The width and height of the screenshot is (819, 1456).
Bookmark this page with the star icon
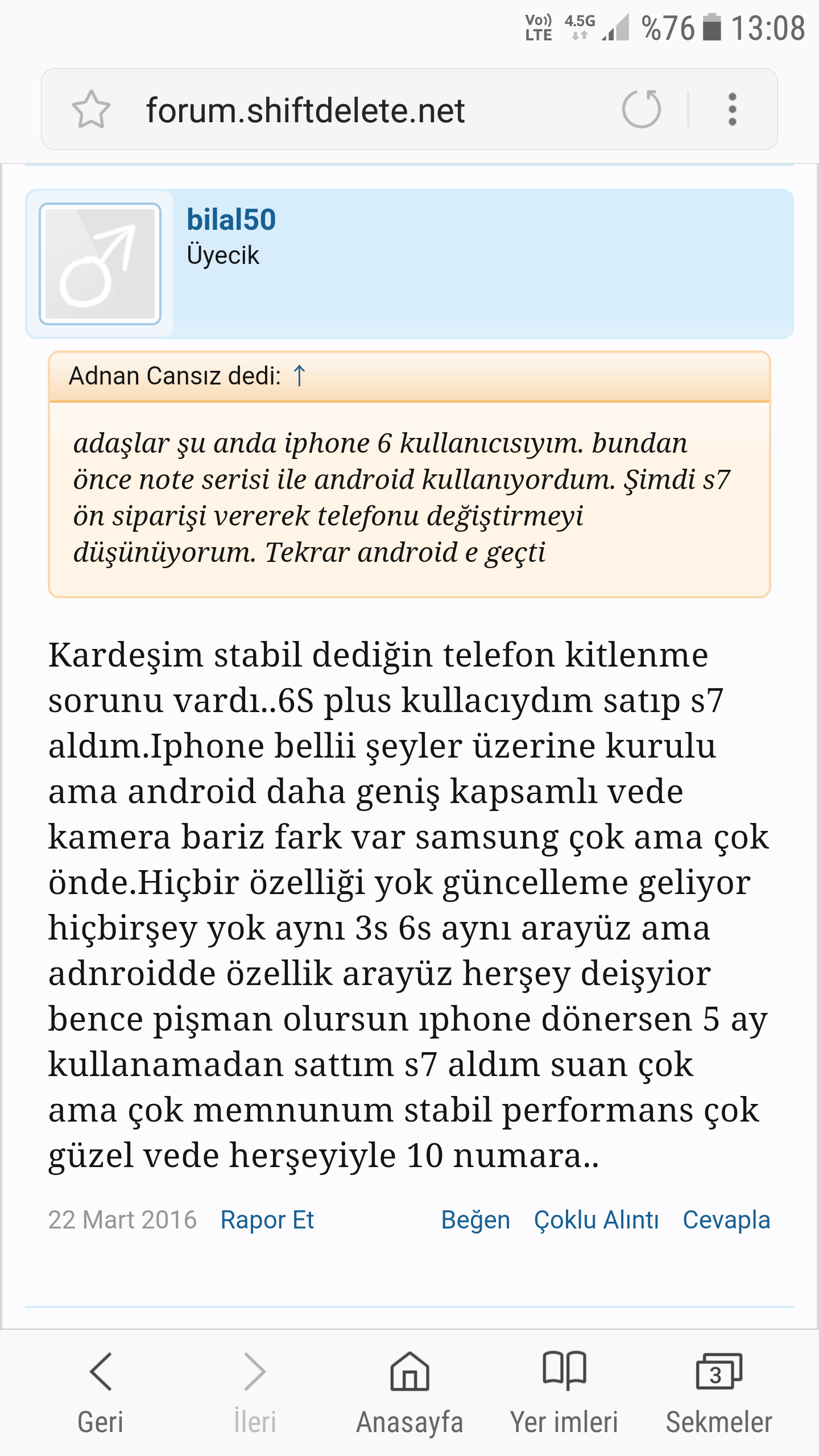91,109
